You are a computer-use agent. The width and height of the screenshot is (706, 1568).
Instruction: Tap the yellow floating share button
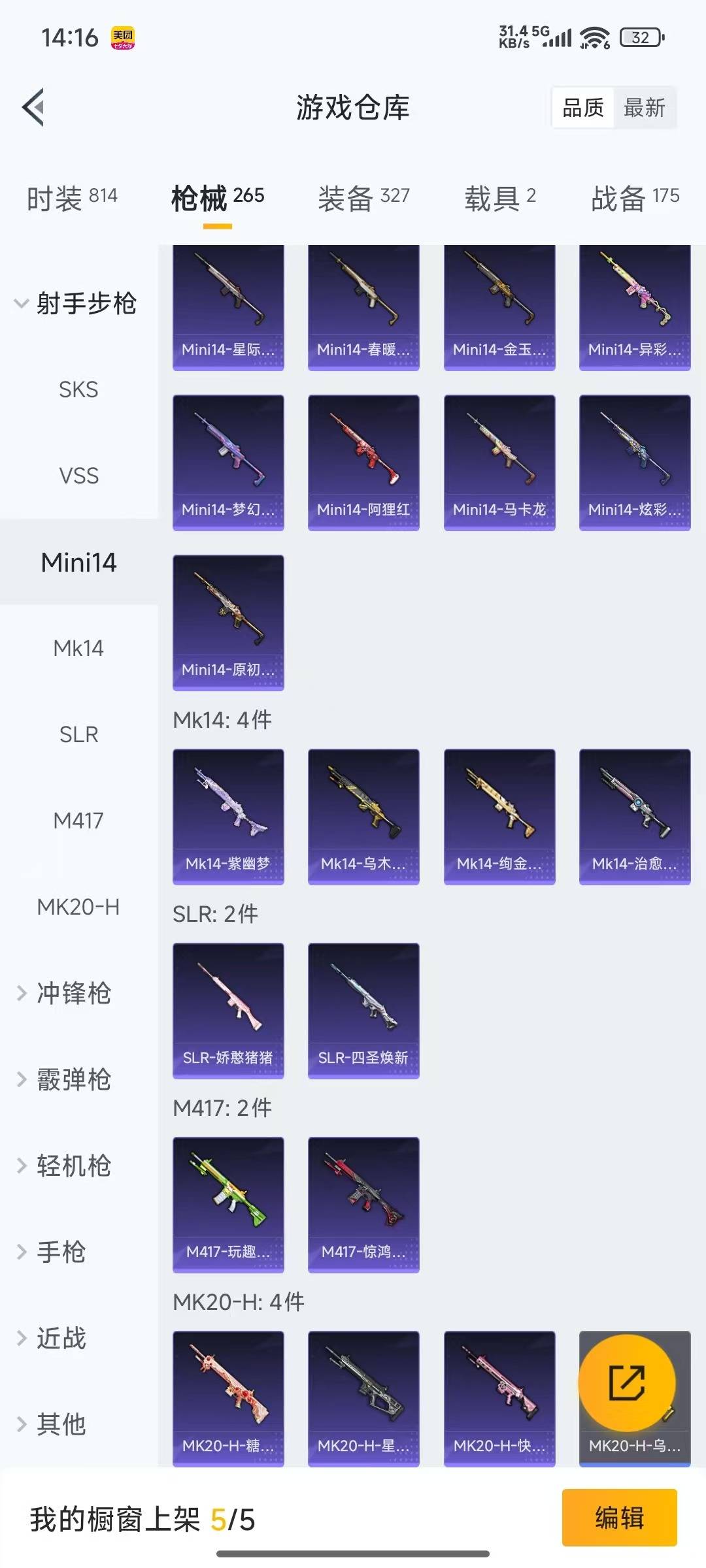point(627,1382)
